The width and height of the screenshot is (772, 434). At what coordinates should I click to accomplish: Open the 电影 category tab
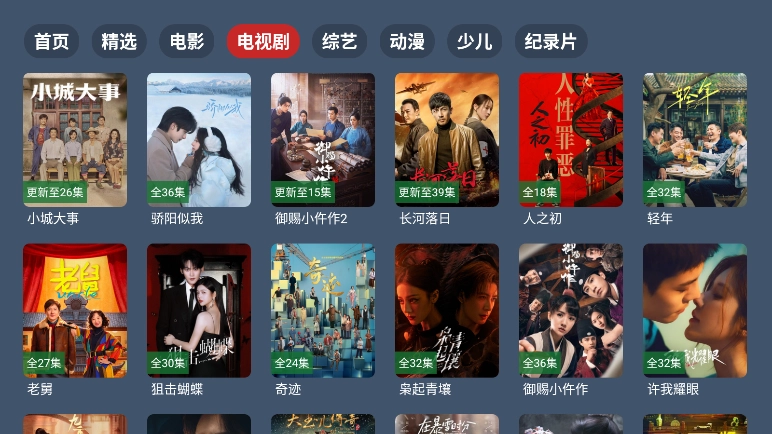tap(186, 41)
